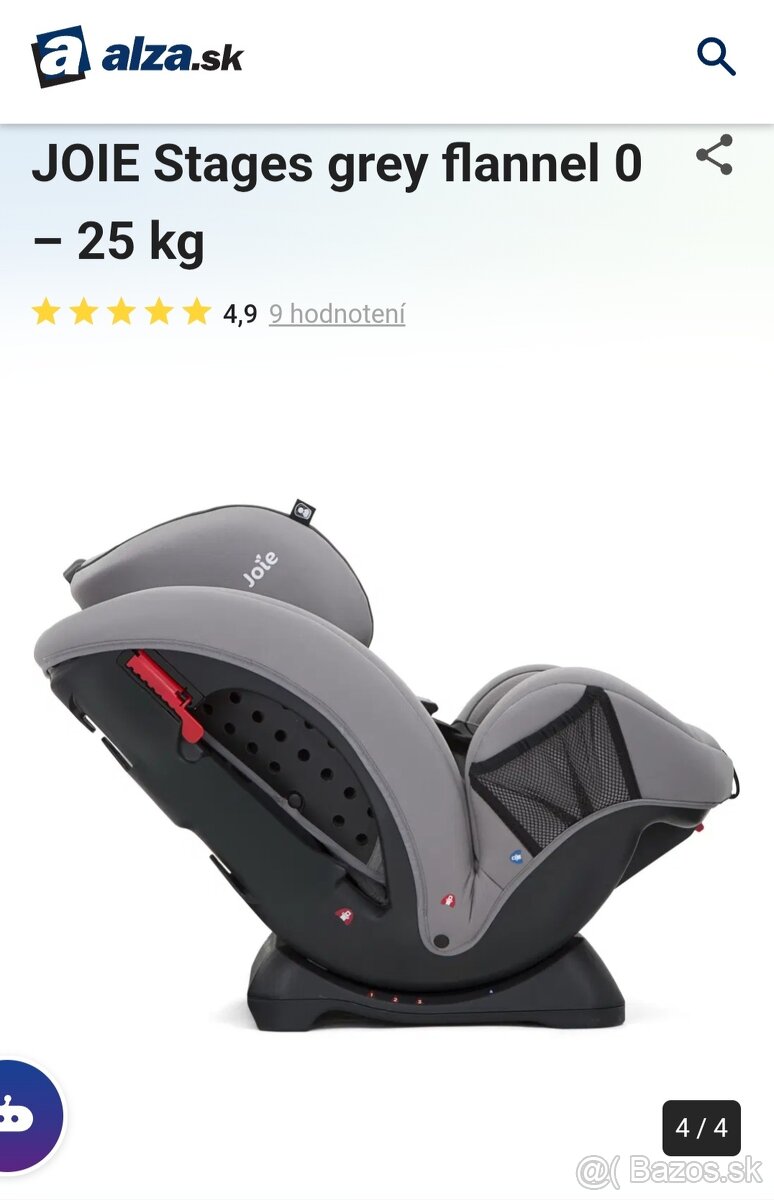The image size is (774, 1200).
Task: Open the search magnifier icon
Action: pyautogui.click(x=716, y=57)
